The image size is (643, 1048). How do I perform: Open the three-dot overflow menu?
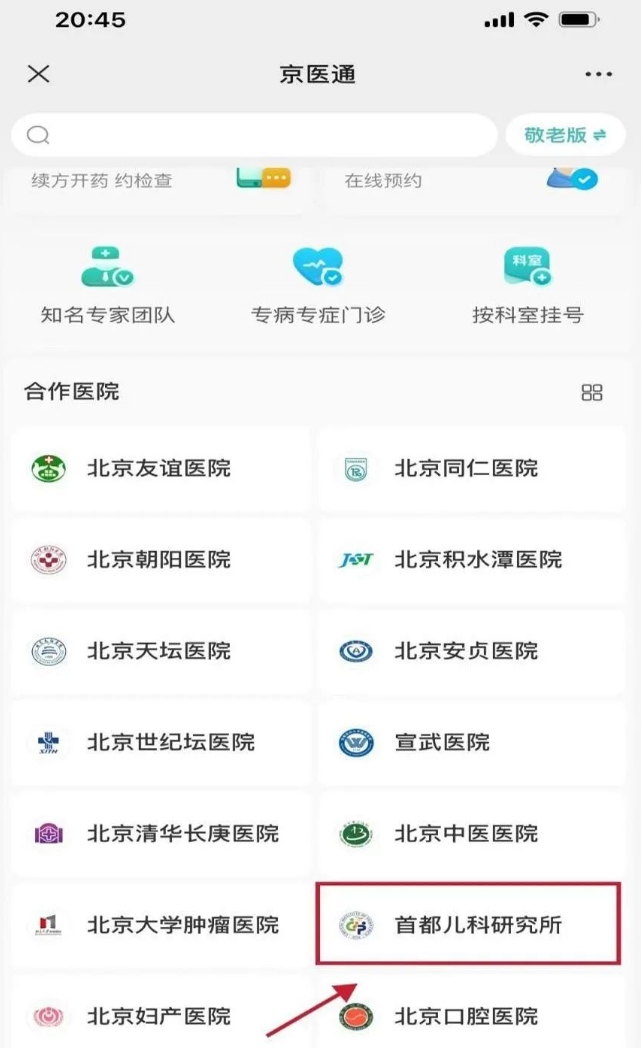click(x=598, y=75)
